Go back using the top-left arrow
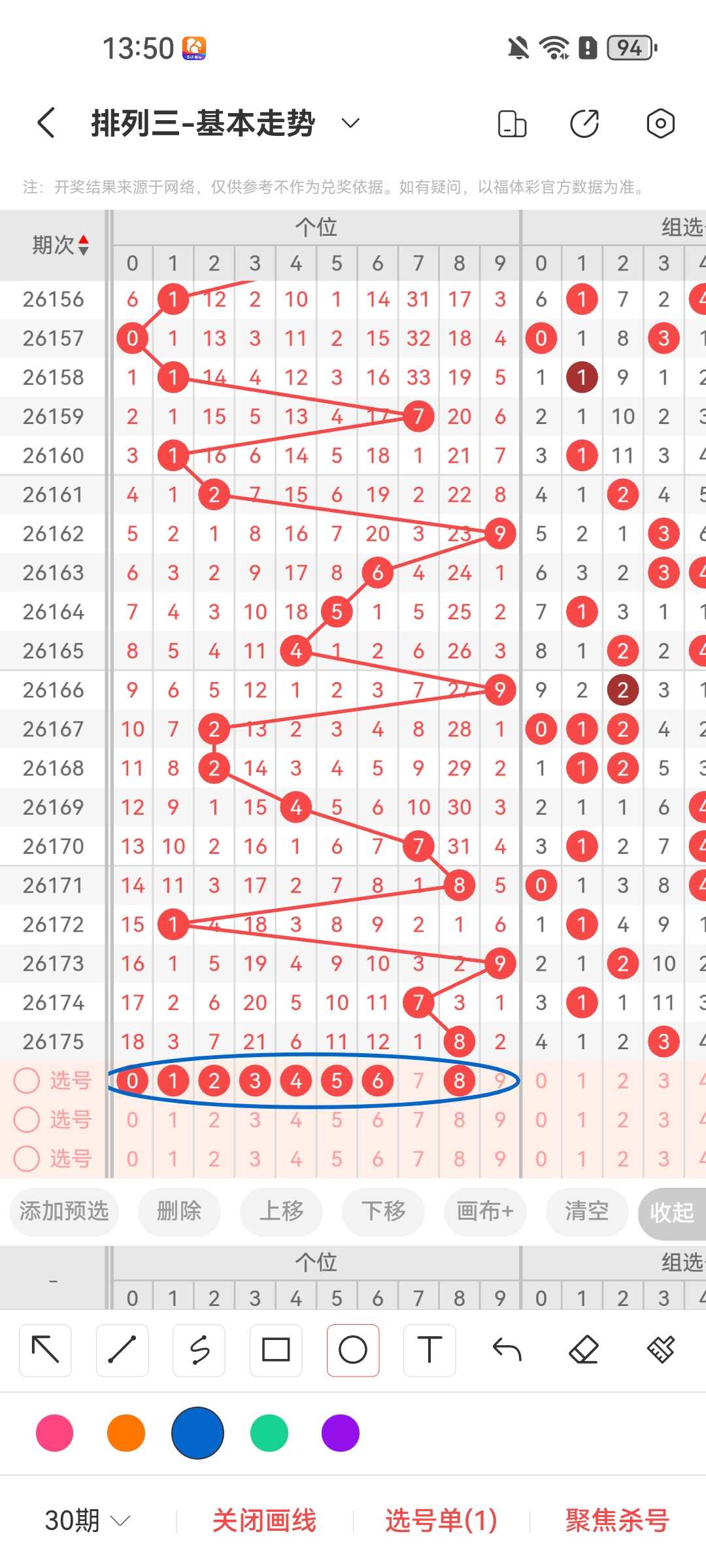The width and height of the screenshot is (706, 1568). [46, 123]
